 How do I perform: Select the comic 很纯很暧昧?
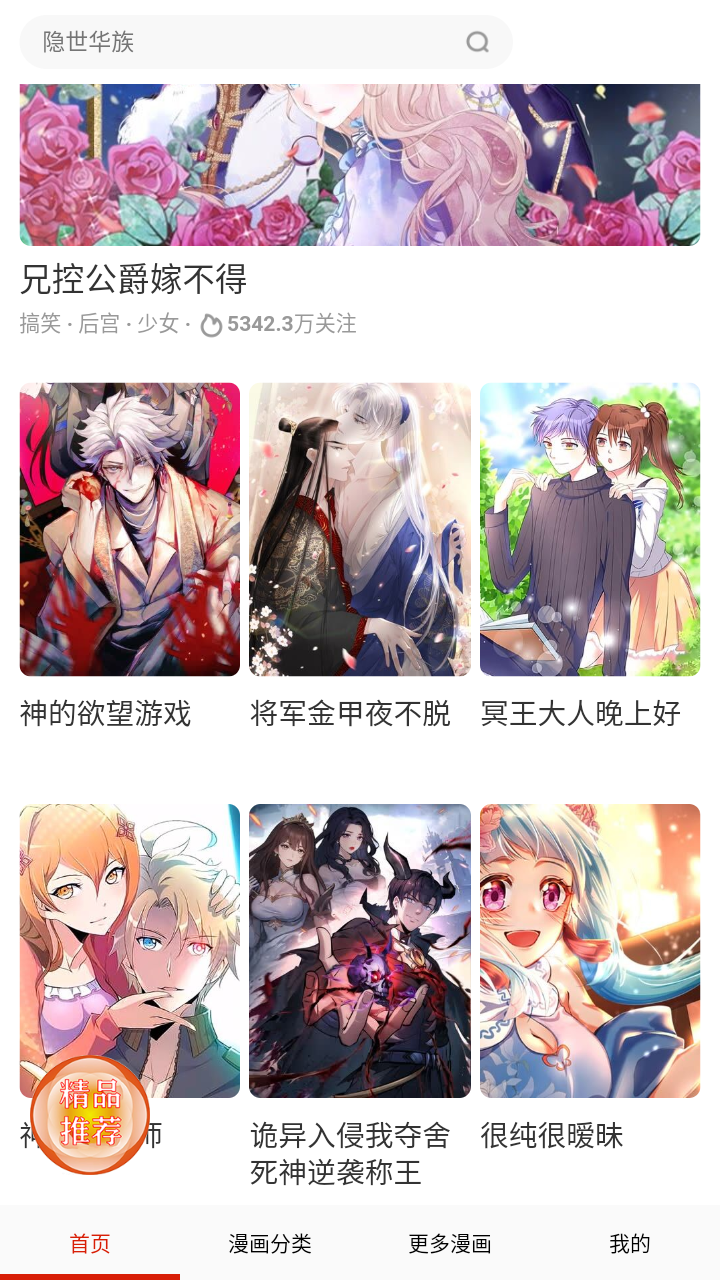pyautogui.click(x=590, y=950)
